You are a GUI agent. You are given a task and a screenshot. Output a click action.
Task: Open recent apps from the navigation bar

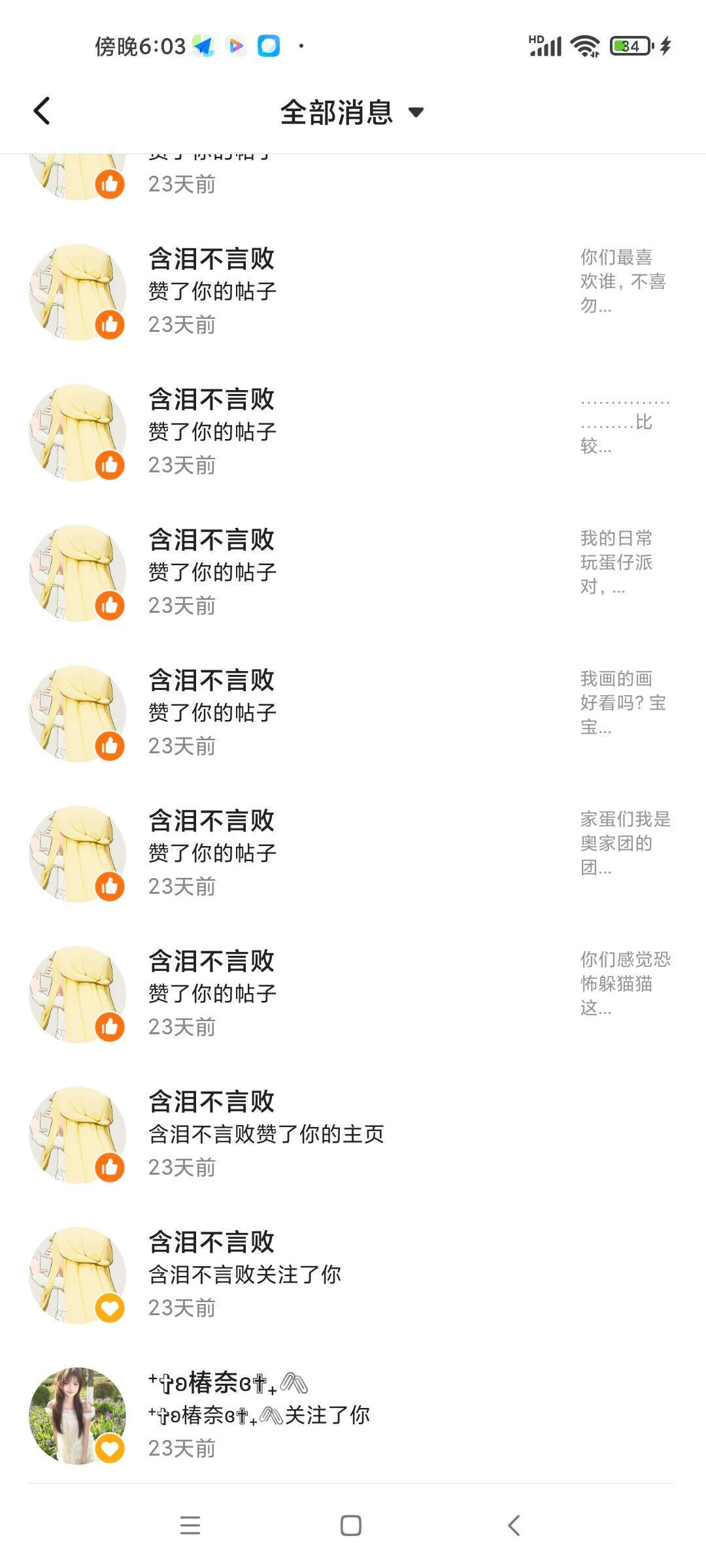point(190,1526)
